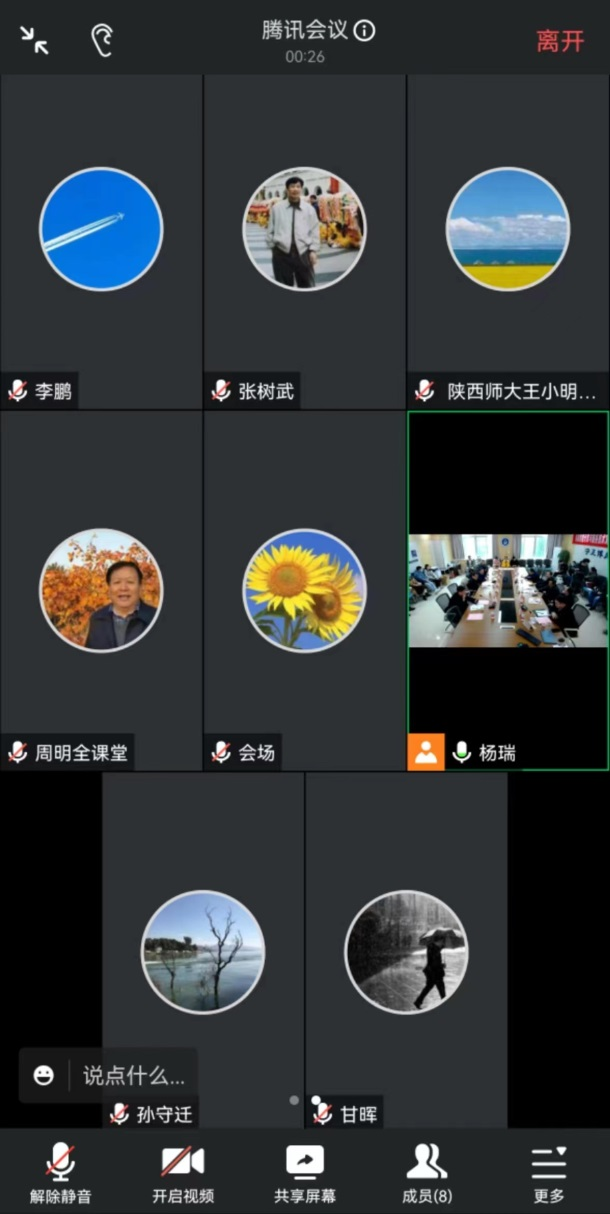Select the 会场 participant tile
The height and width of the screenshot is (1214, 610).
click(304, 590)
